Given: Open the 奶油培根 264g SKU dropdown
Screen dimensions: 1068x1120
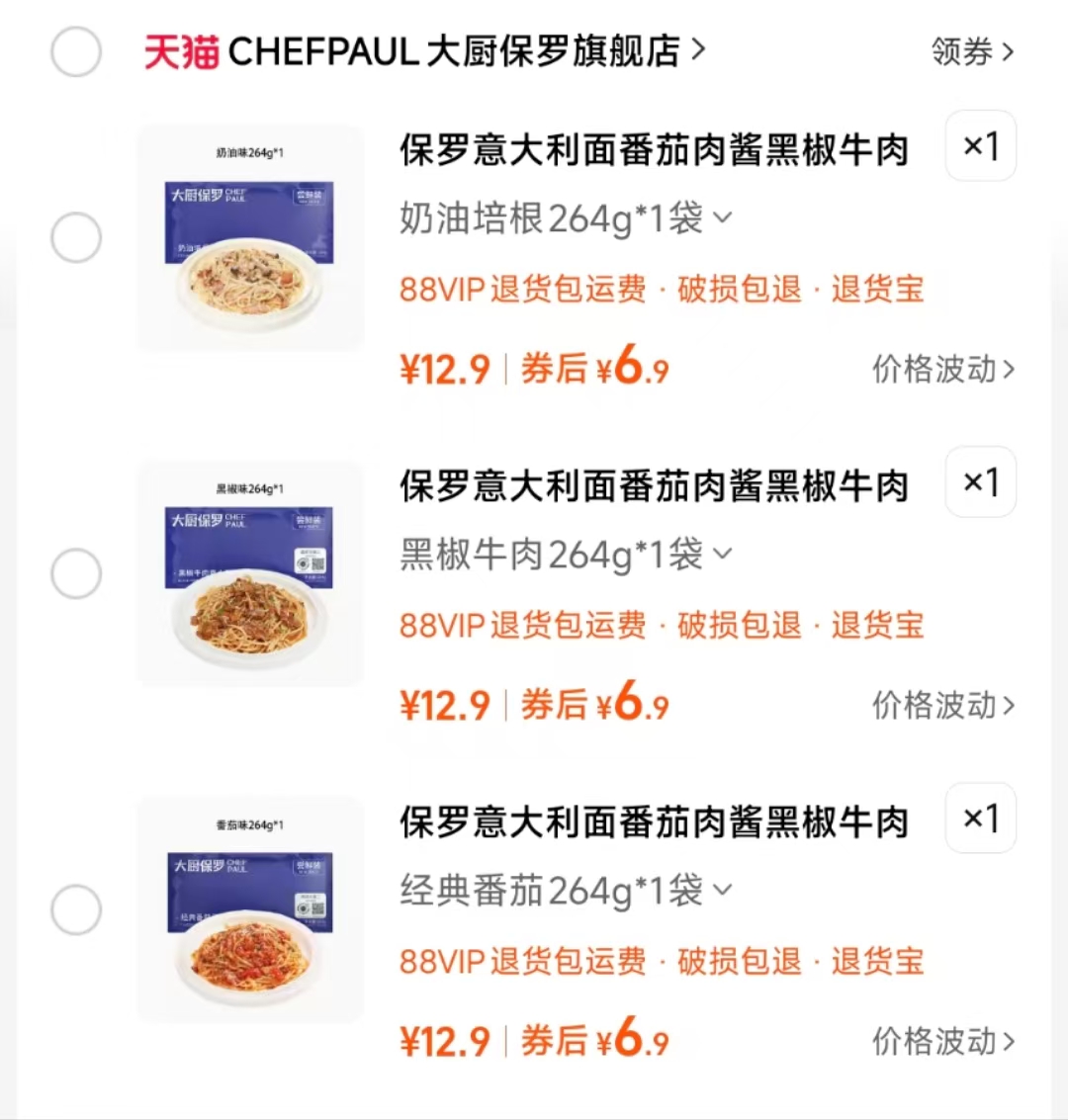Looking at the screenshot, I should click(564, 217).
